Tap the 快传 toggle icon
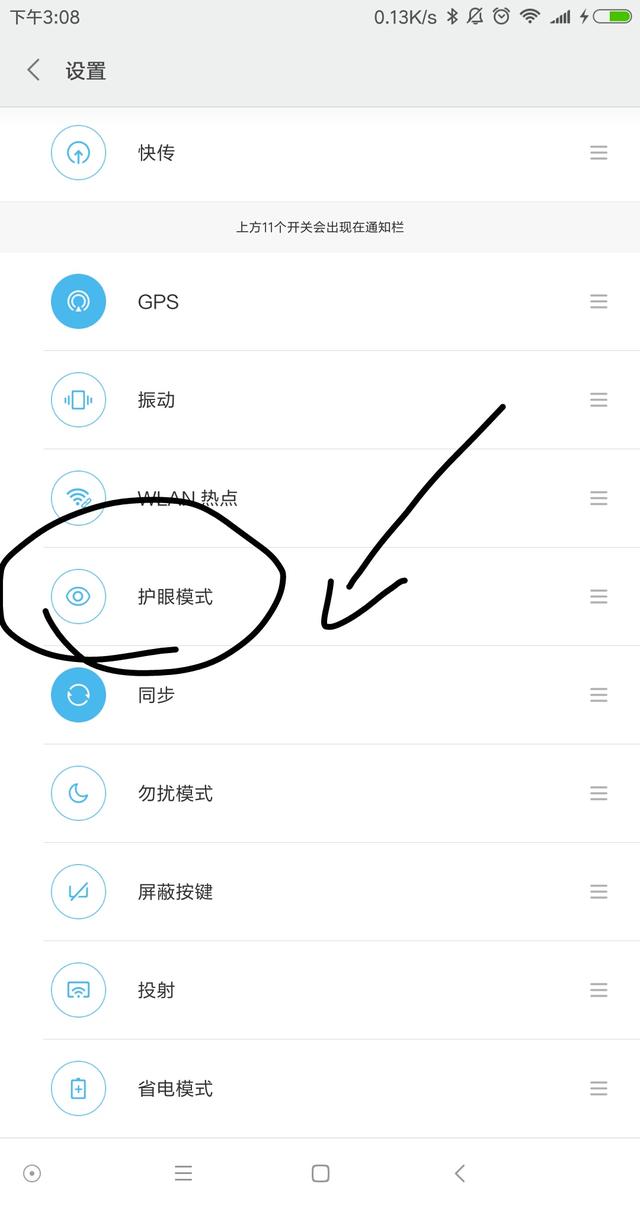Image resolution: width=640 pixels, height=1209 pixels. [x=78, y=153]
